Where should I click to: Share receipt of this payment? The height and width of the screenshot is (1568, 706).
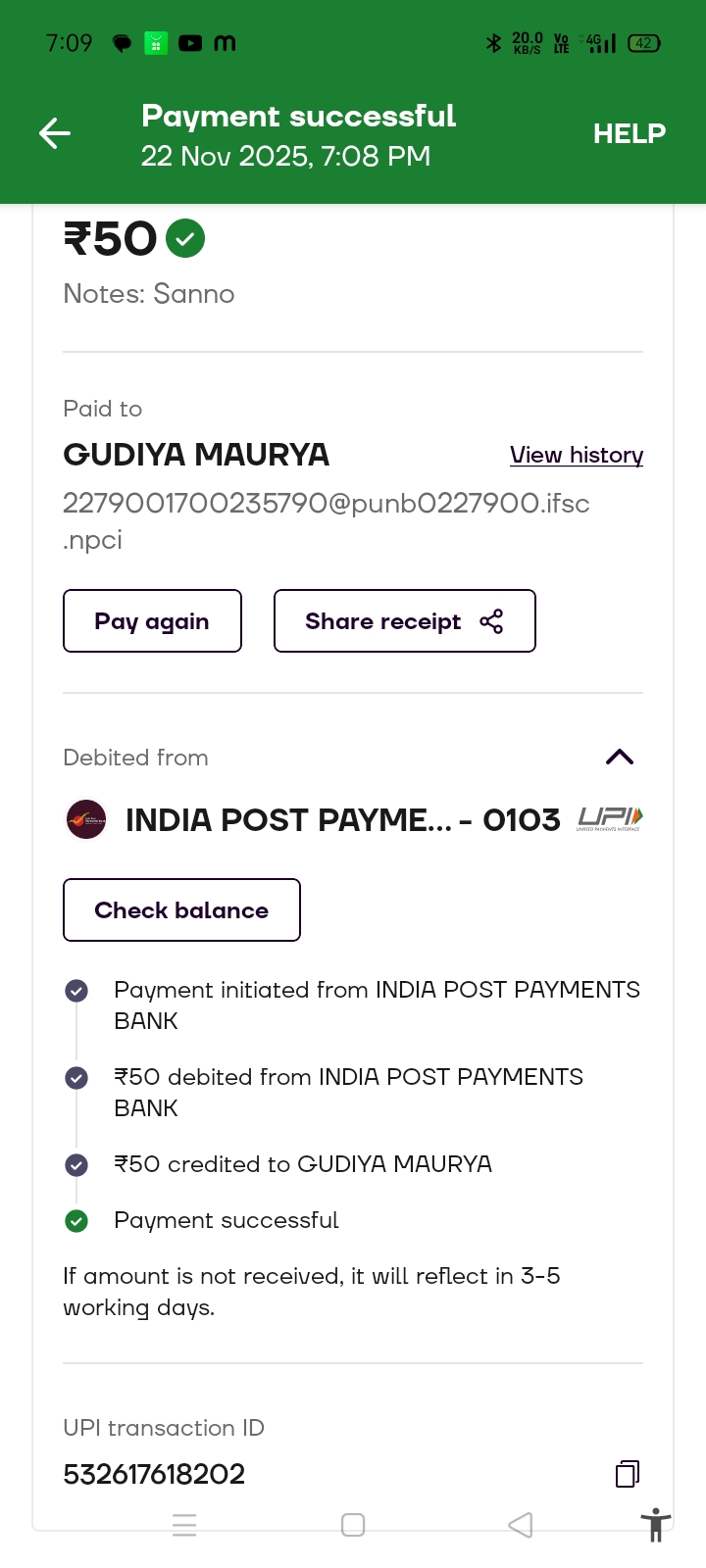pos(404,621)
